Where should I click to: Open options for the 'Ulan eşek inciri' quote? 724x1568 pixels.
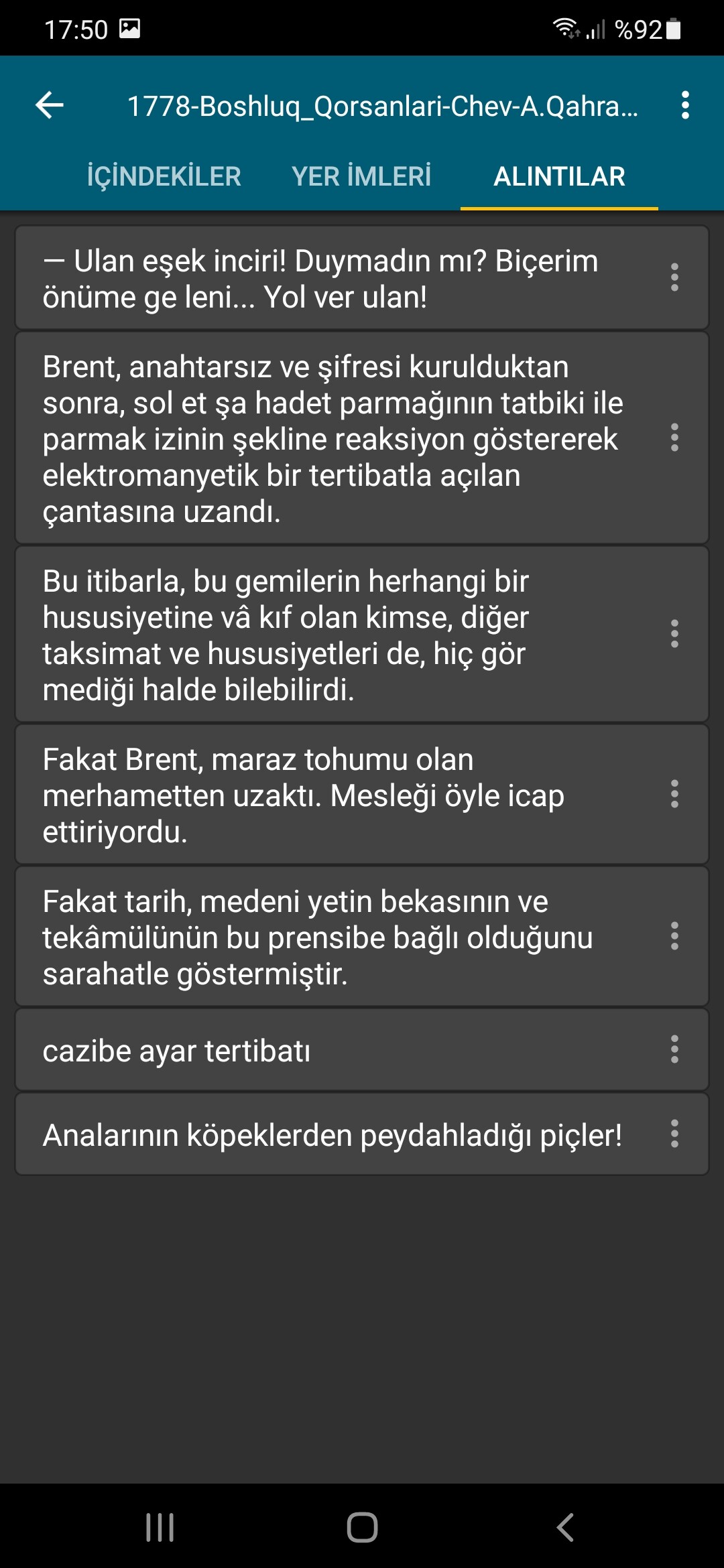[x=674, y=277]
